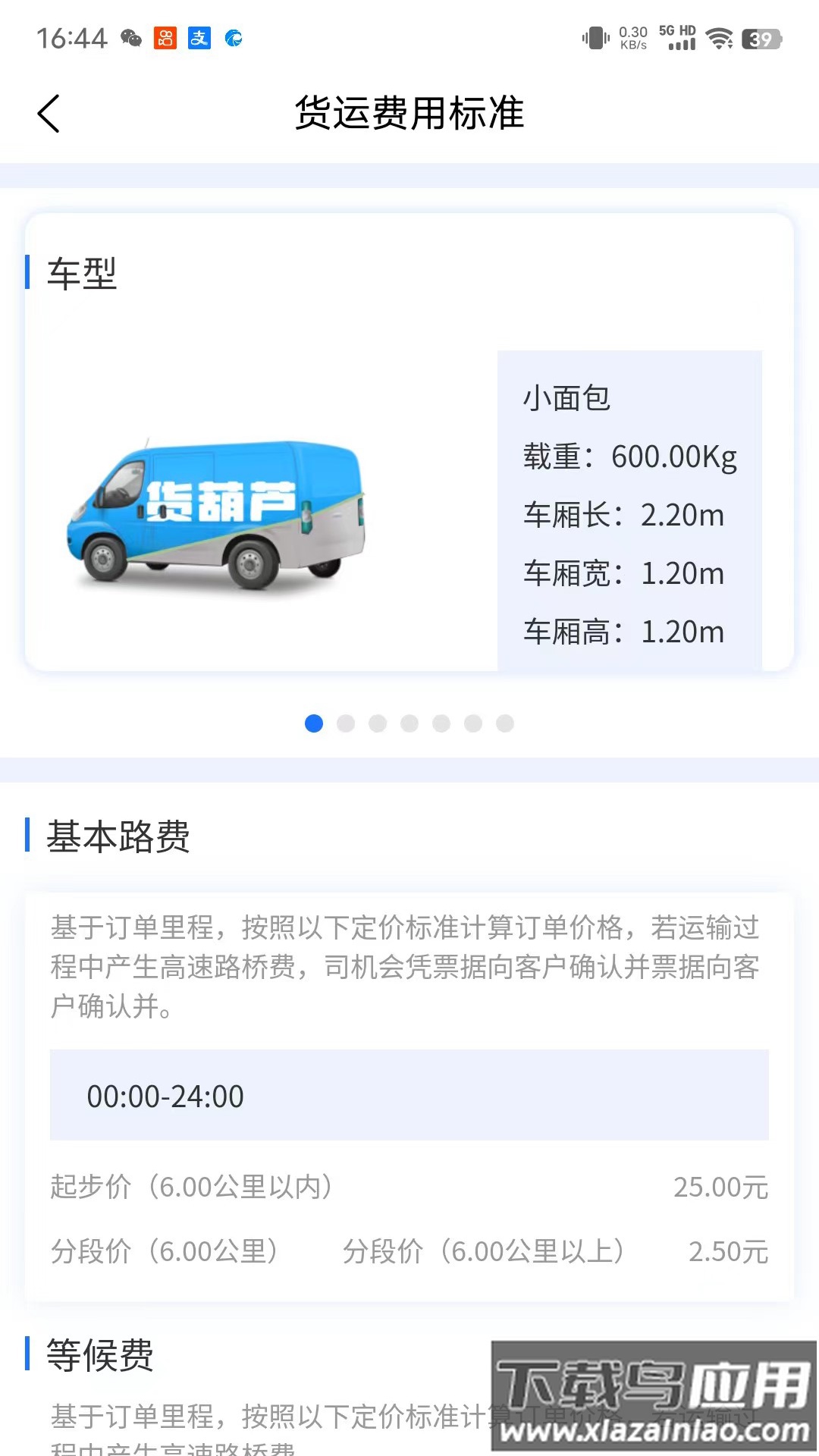Expand the 基本路费 section header
This screenshot has height=1456, width=819.
point(118,836)
